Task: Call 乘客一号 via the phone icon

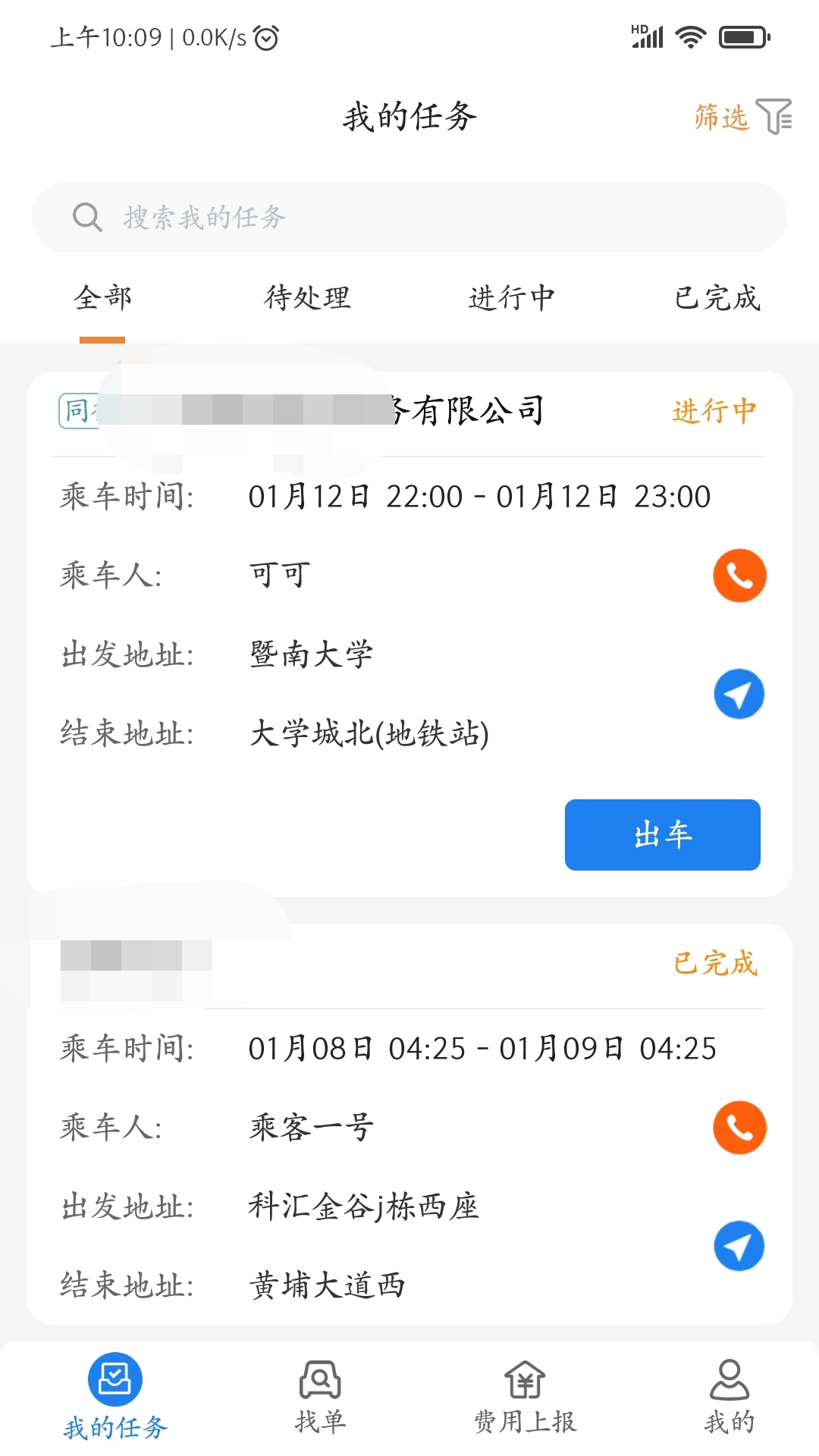Action: (739, 1128)
